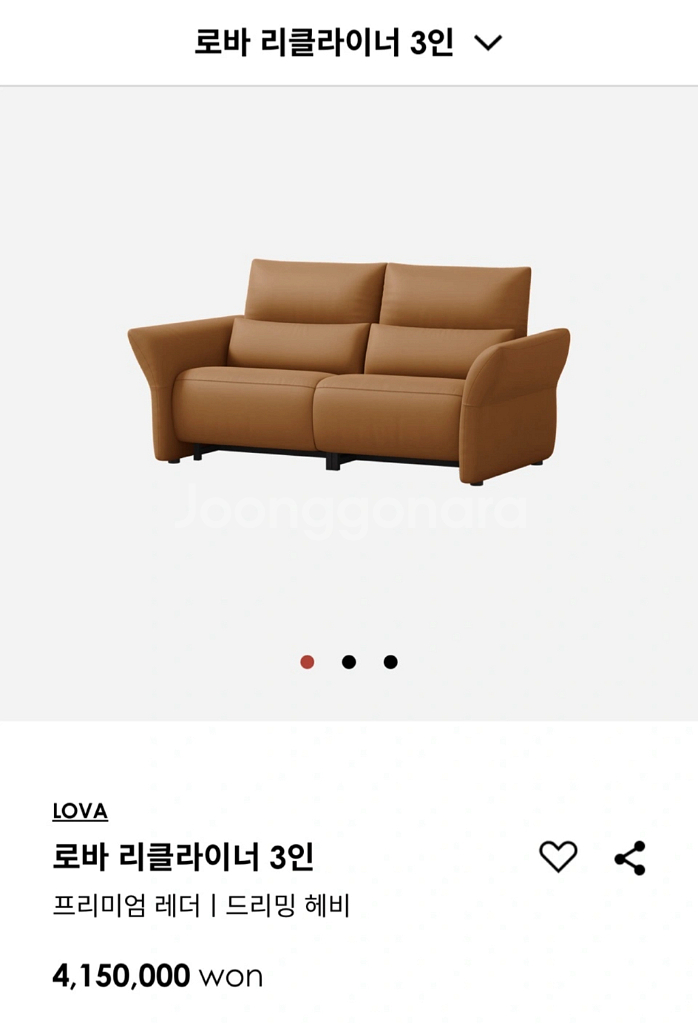Add the sofa to wishlist with heart
Image resolution: width=698 pixels, height=1024 pixels.
tap(558, 857)
